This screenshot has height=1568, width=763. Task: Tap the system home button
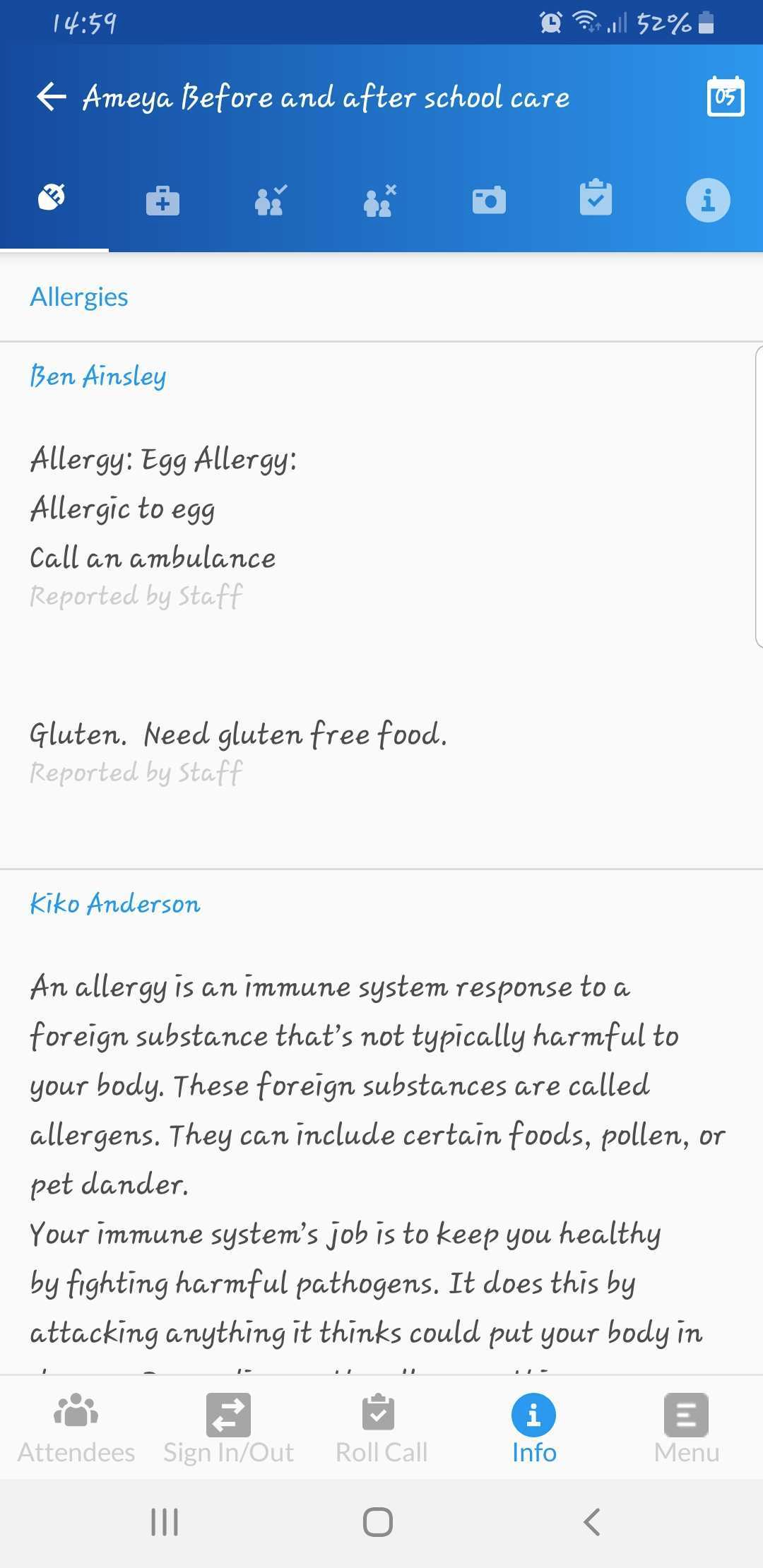click(378, 1522)
